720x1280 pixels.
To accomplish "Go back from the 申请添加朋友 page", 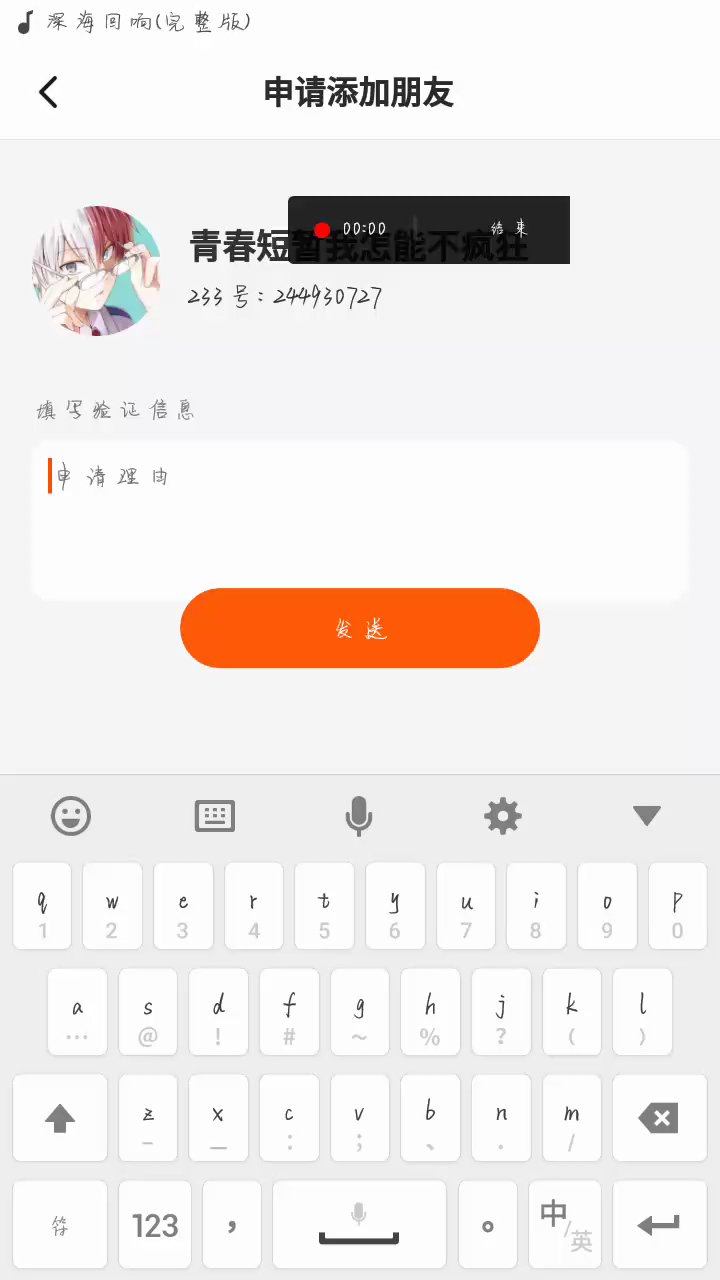I will point(48,92).
